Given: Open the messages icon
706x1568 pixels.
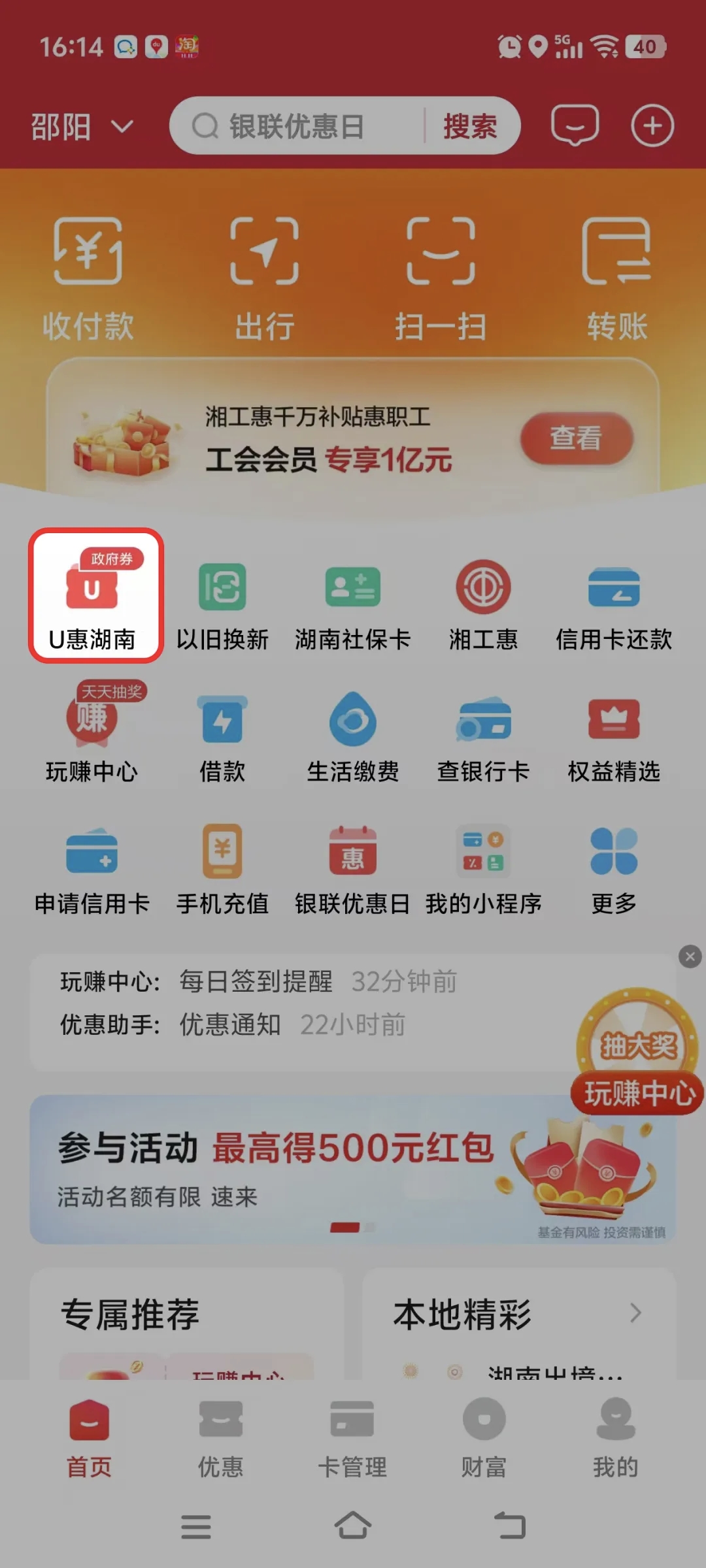Looking at the screenshot, I should click(x=575, y=125).
